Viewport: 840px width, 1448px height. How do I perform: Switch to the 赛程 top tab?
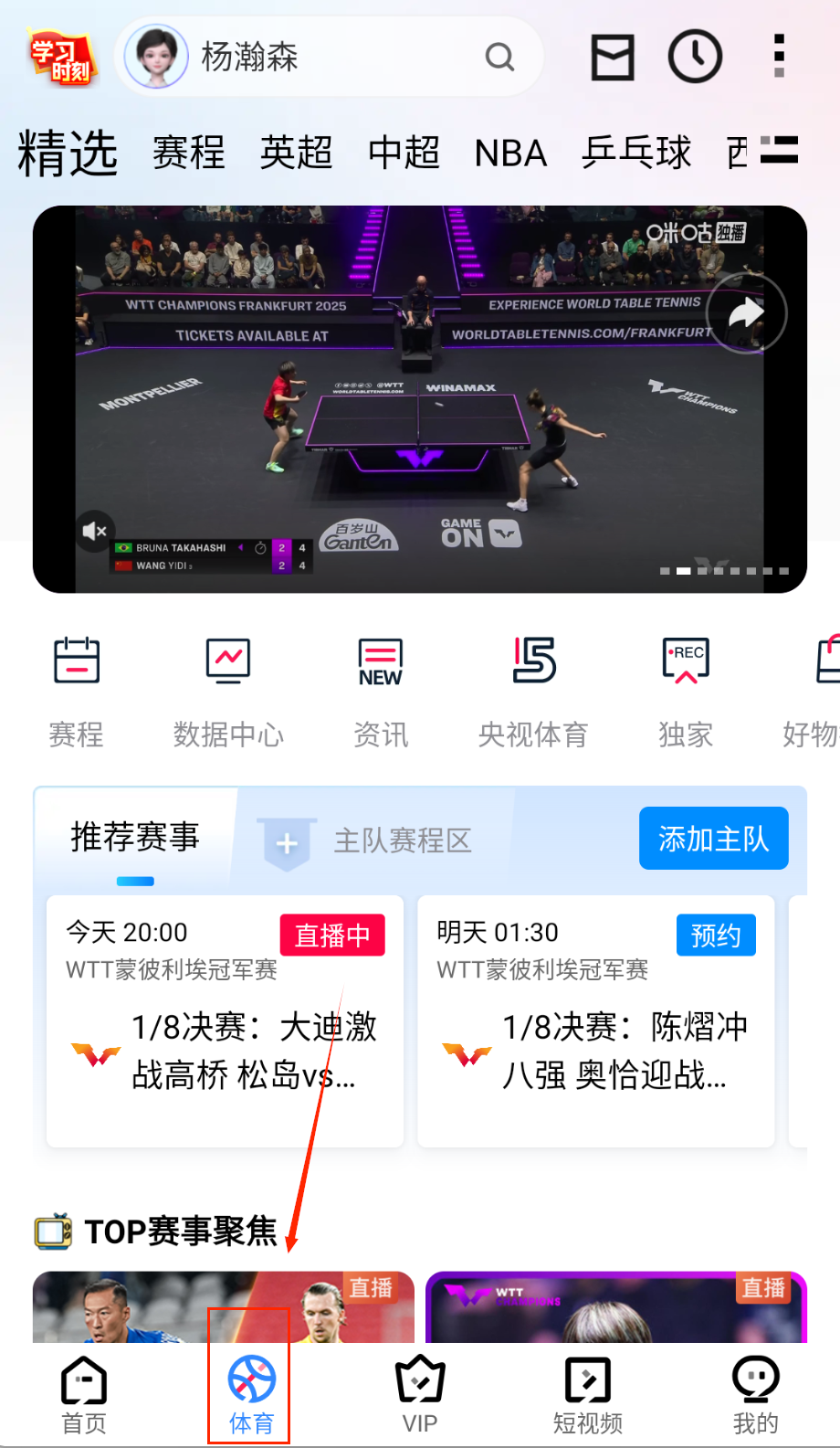[x=188, y=153]
